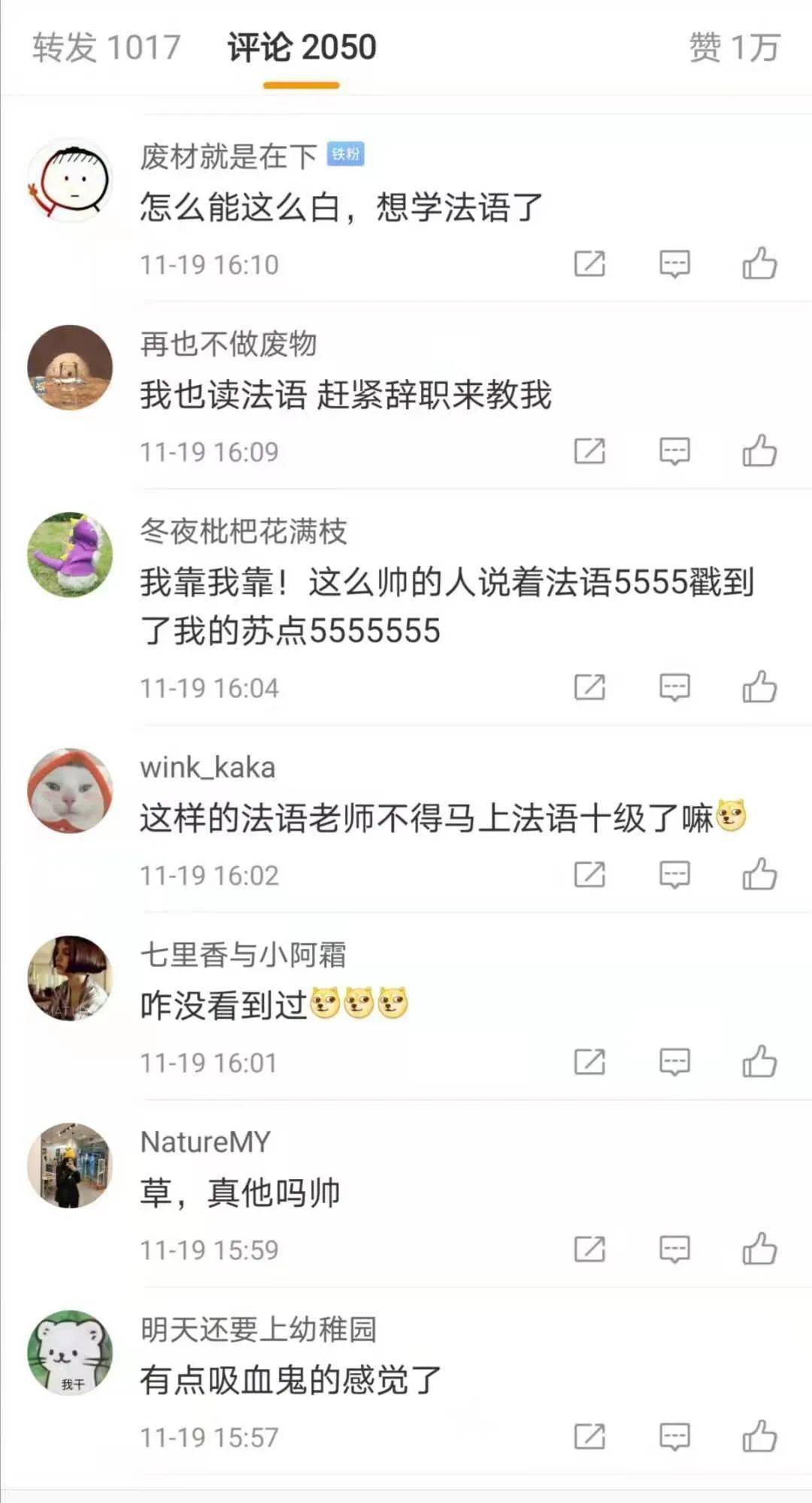Viewport: 812px width, 1503px height.
Task: Repost the comment by 再也不做废物
Action: coord(589,451)
